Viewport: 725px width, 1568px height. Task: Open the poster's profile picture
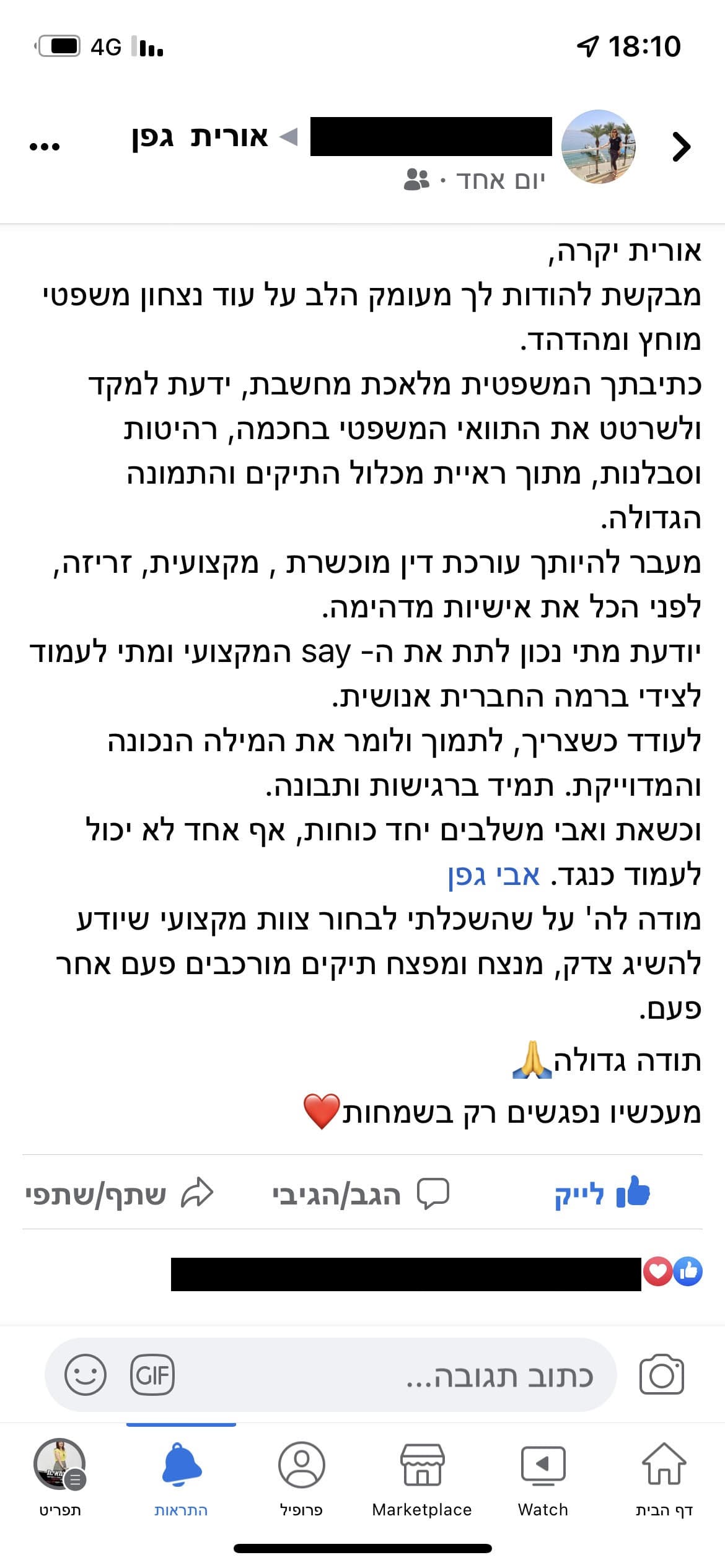(599, 147)
